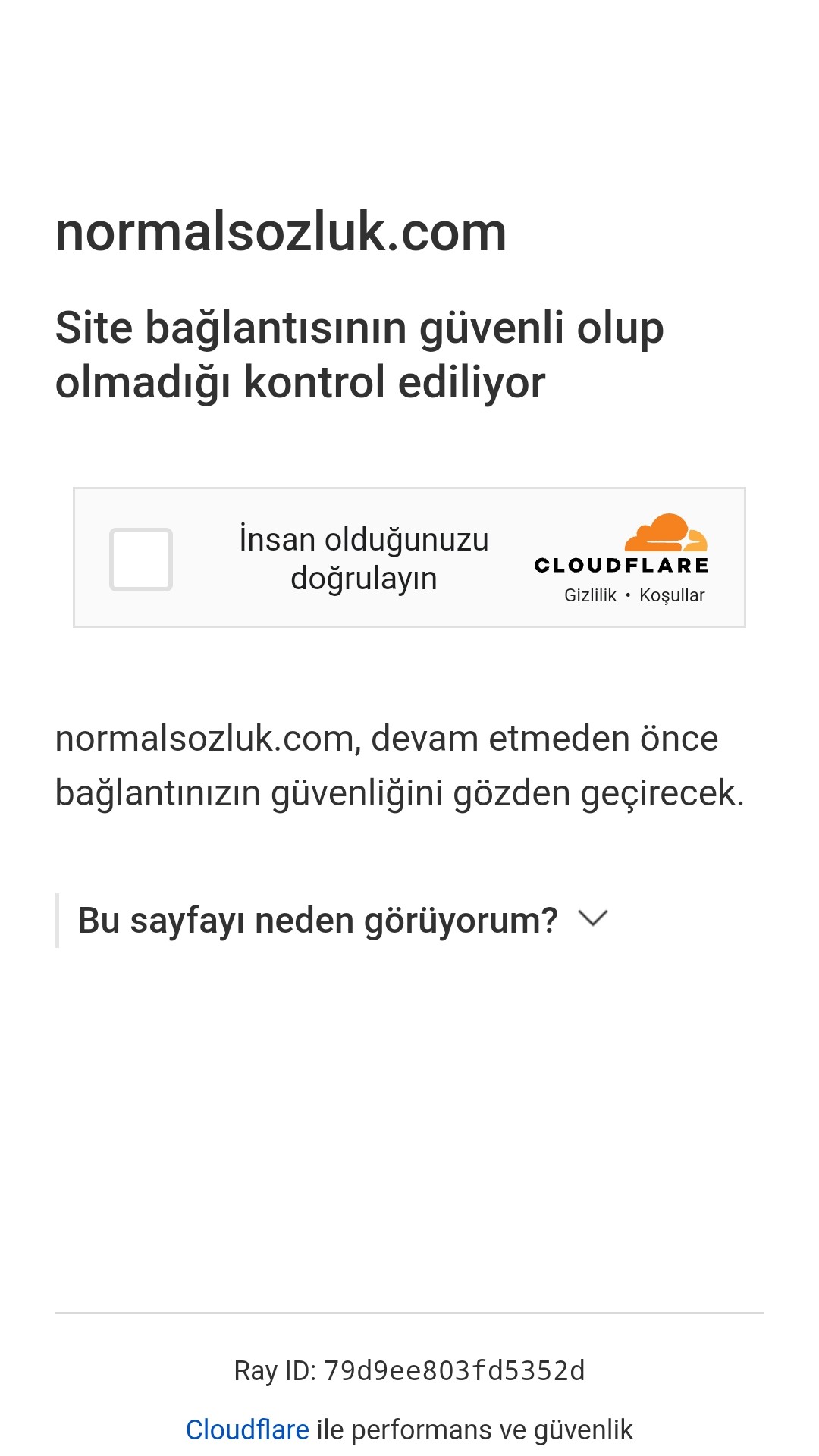Open the Gizlilik link
819x1456 pixels.
click(x=590, y=595)
